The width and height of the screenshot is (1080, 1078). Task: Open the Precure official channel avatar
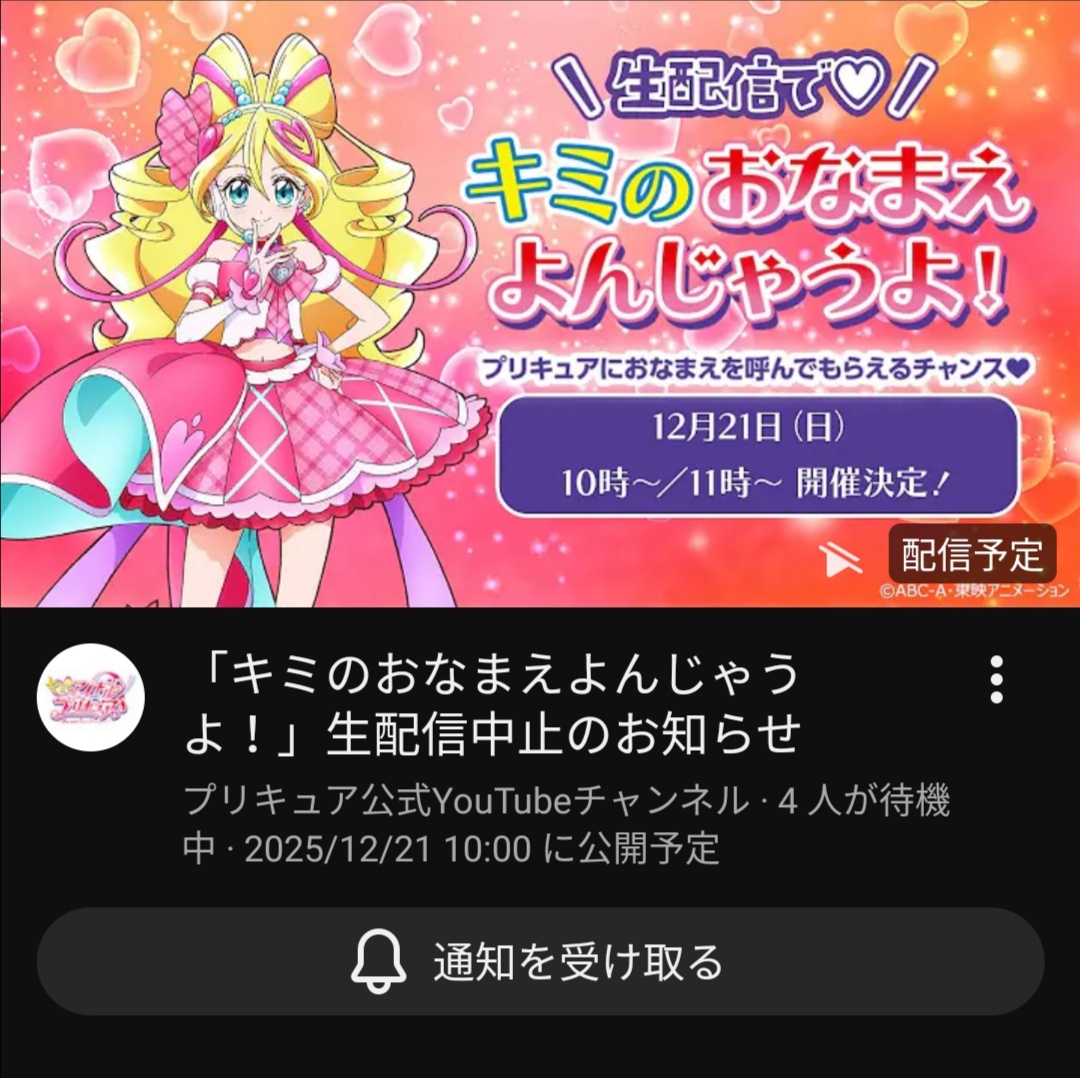click(91, 698)
